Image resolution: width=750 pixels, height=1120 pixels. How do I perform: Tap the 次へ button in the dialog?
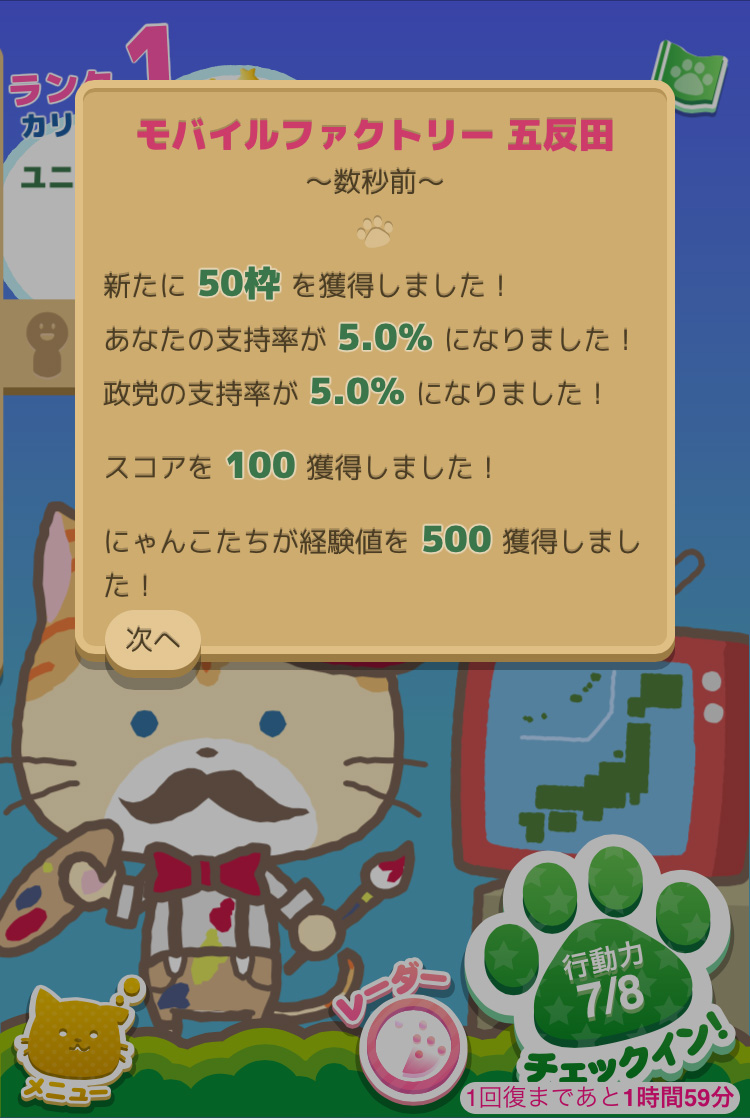[x=153, y=641]
